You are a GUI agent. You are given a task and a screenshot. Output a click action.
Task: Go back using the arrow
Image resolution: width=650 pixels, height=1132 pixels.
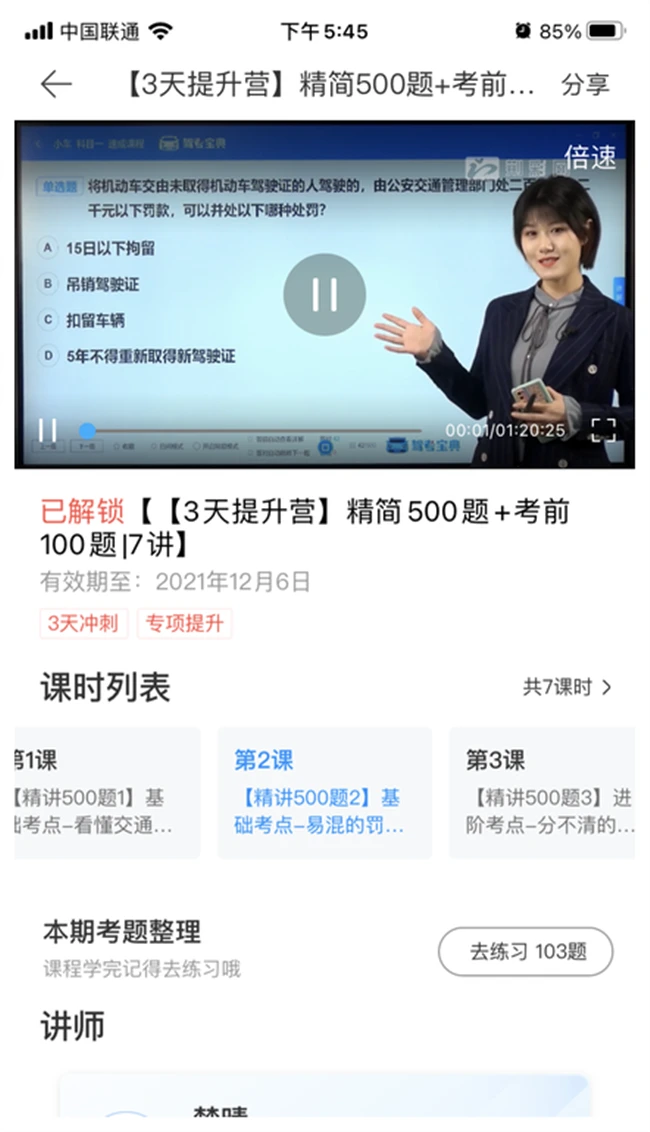coord(56,85)
